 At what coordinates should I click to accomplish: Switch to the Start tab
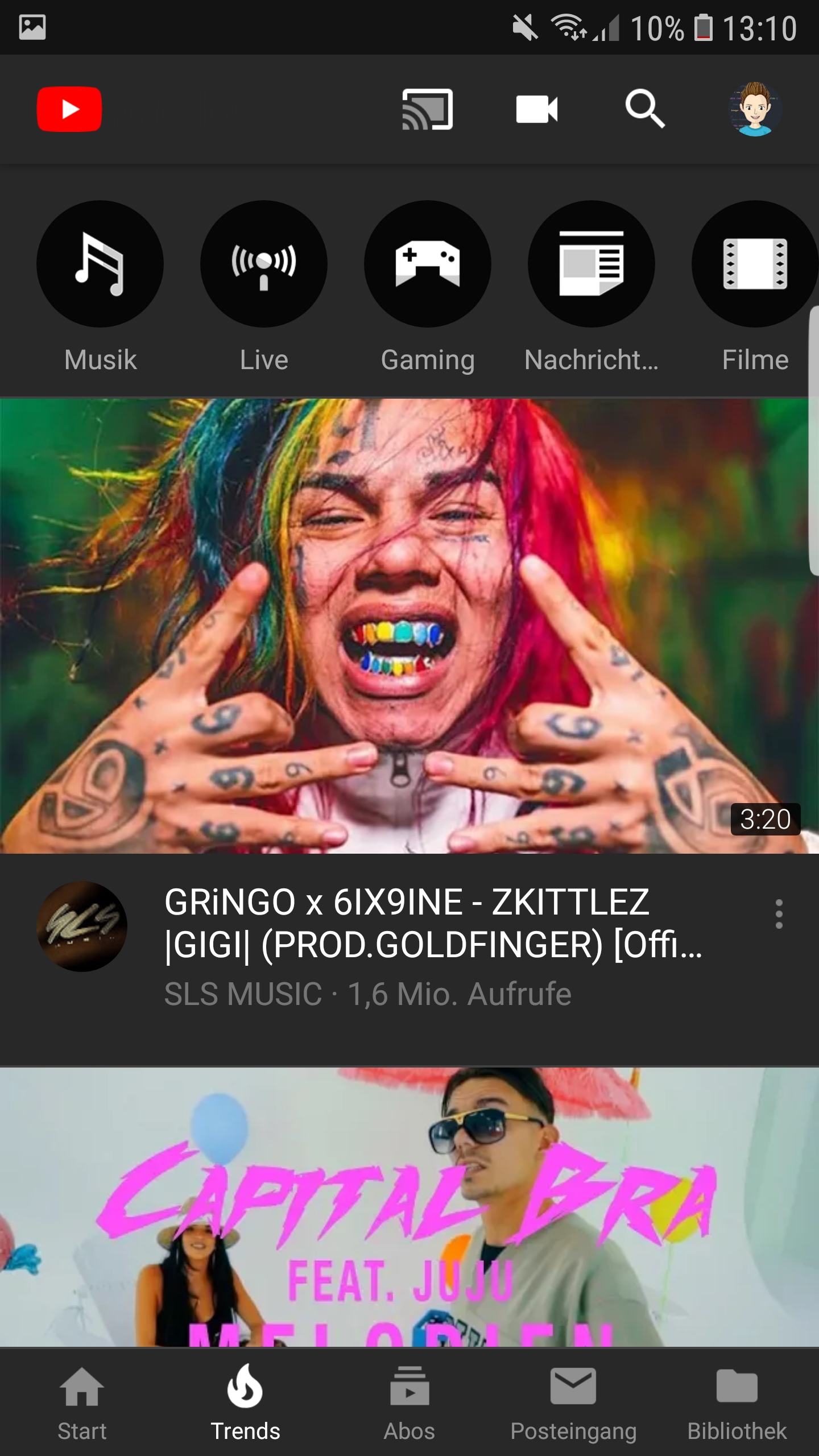point(82,1402)
